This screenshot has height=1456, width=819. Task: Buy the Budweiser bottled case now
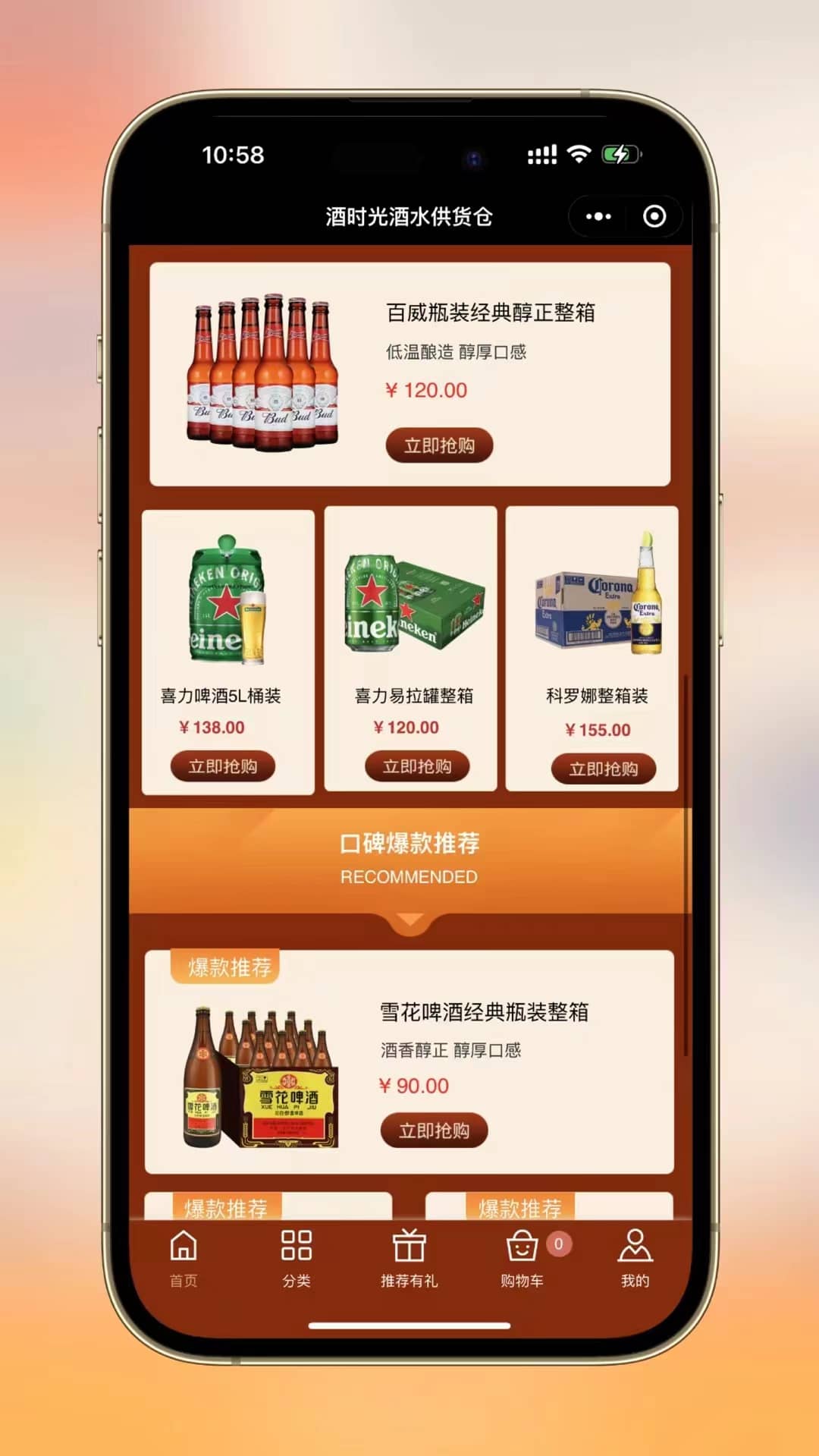439,445
